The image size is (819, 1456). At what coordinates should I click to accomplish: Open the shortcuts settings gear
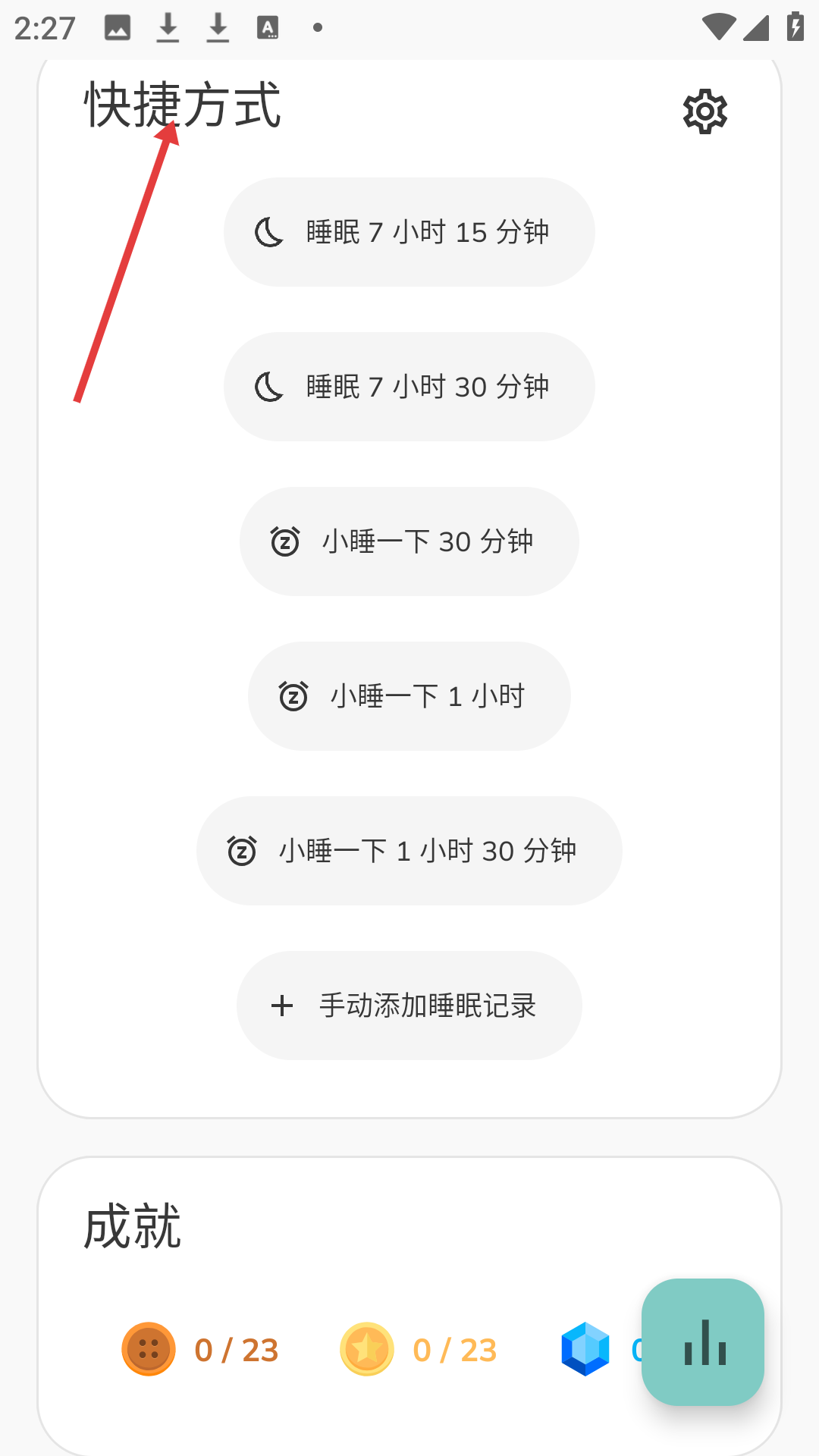(704, 111)
